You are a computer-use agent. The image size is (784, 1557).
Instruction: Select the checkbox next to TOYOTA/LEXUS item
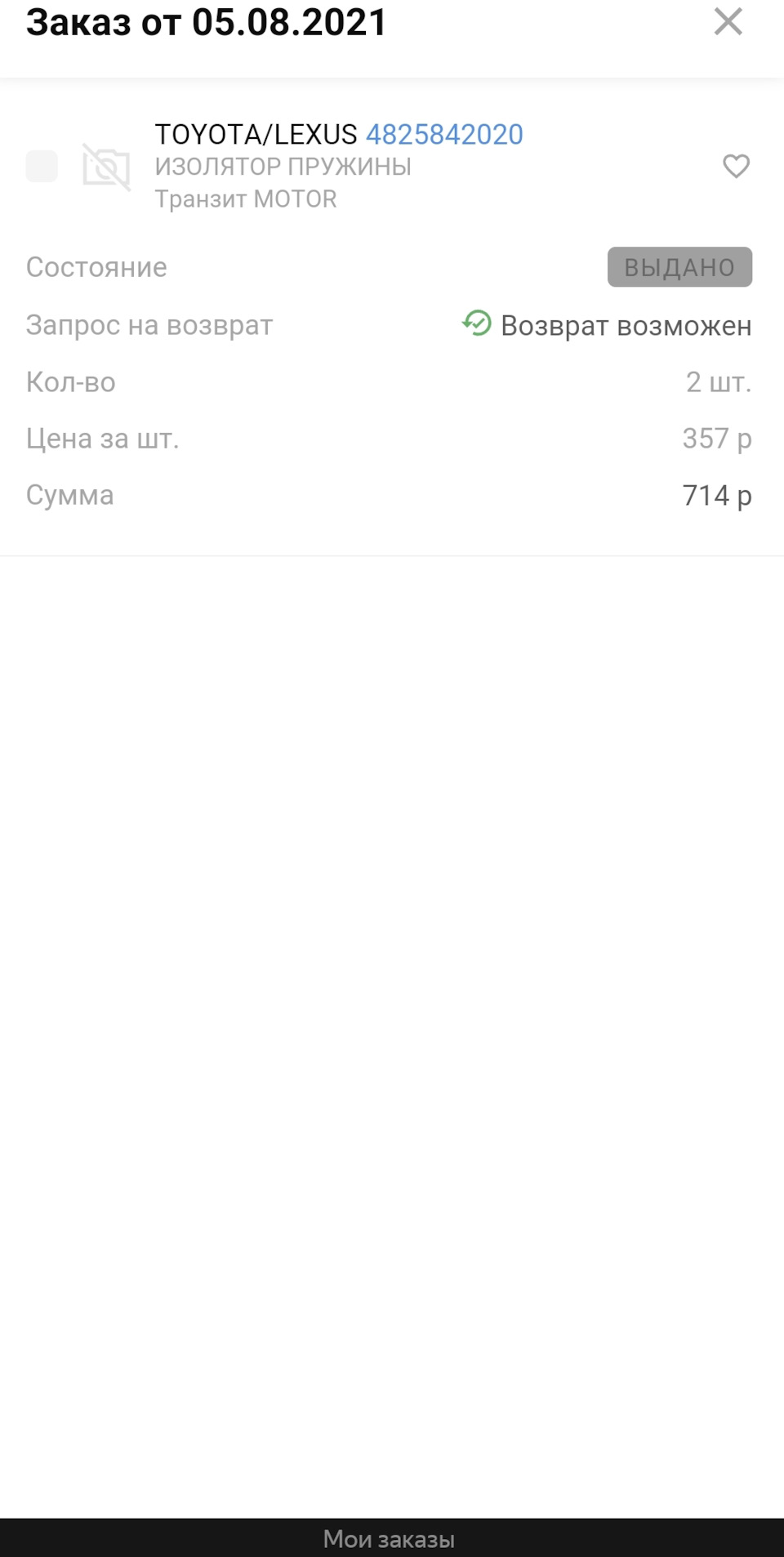(x=42, y=167)
